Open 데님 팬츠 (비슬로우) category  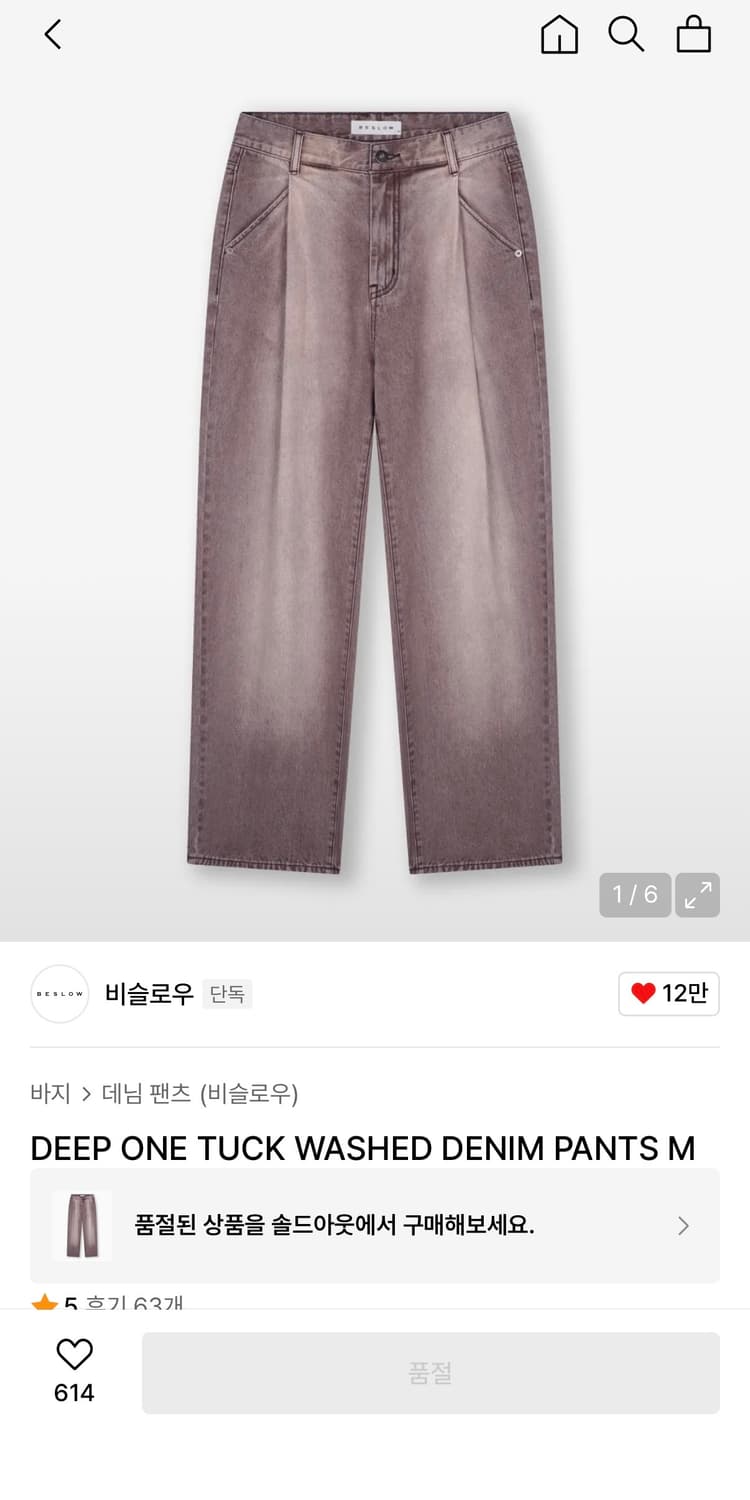199,1094
